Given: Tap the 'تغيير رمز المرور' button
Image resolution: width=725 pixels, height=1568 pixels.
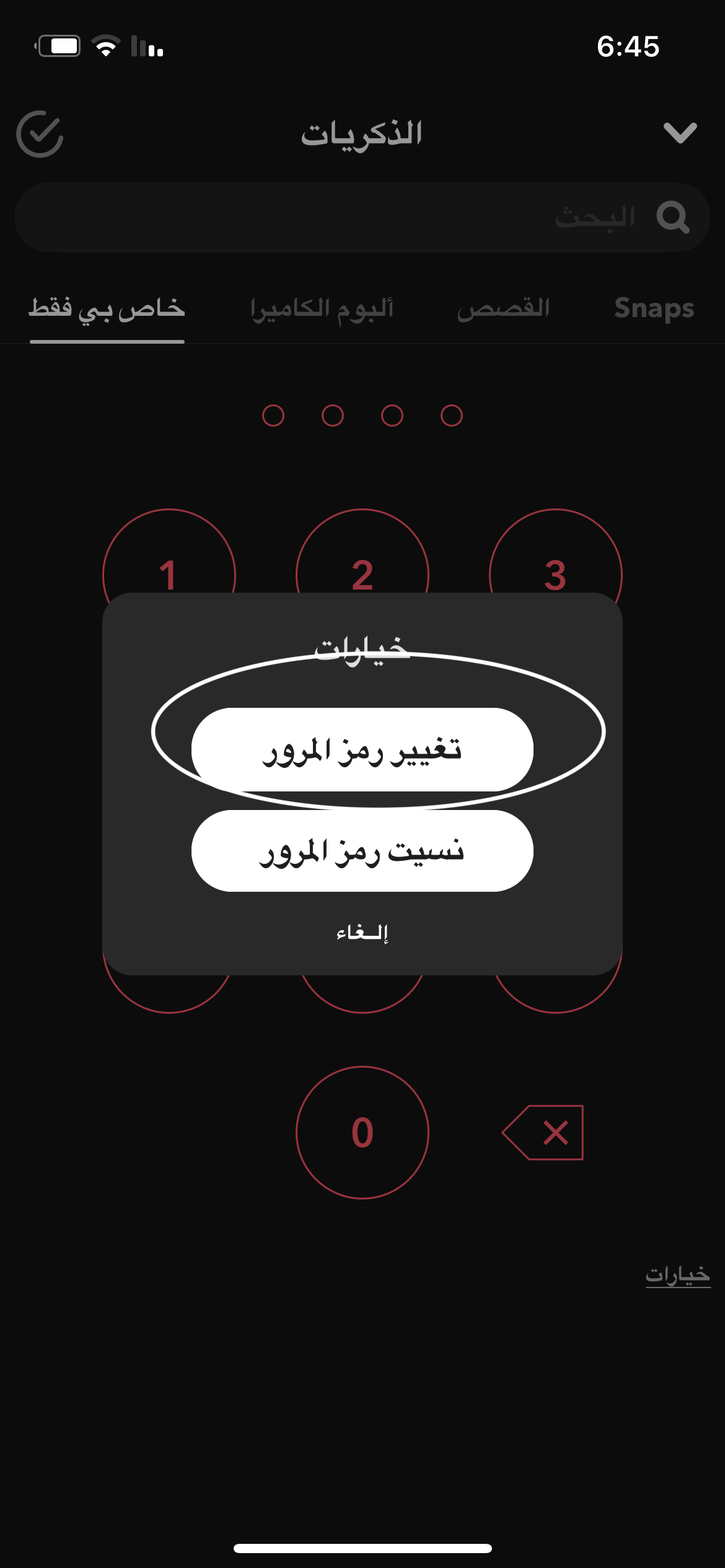Looking at the screenshot, I should coord(362,749).
